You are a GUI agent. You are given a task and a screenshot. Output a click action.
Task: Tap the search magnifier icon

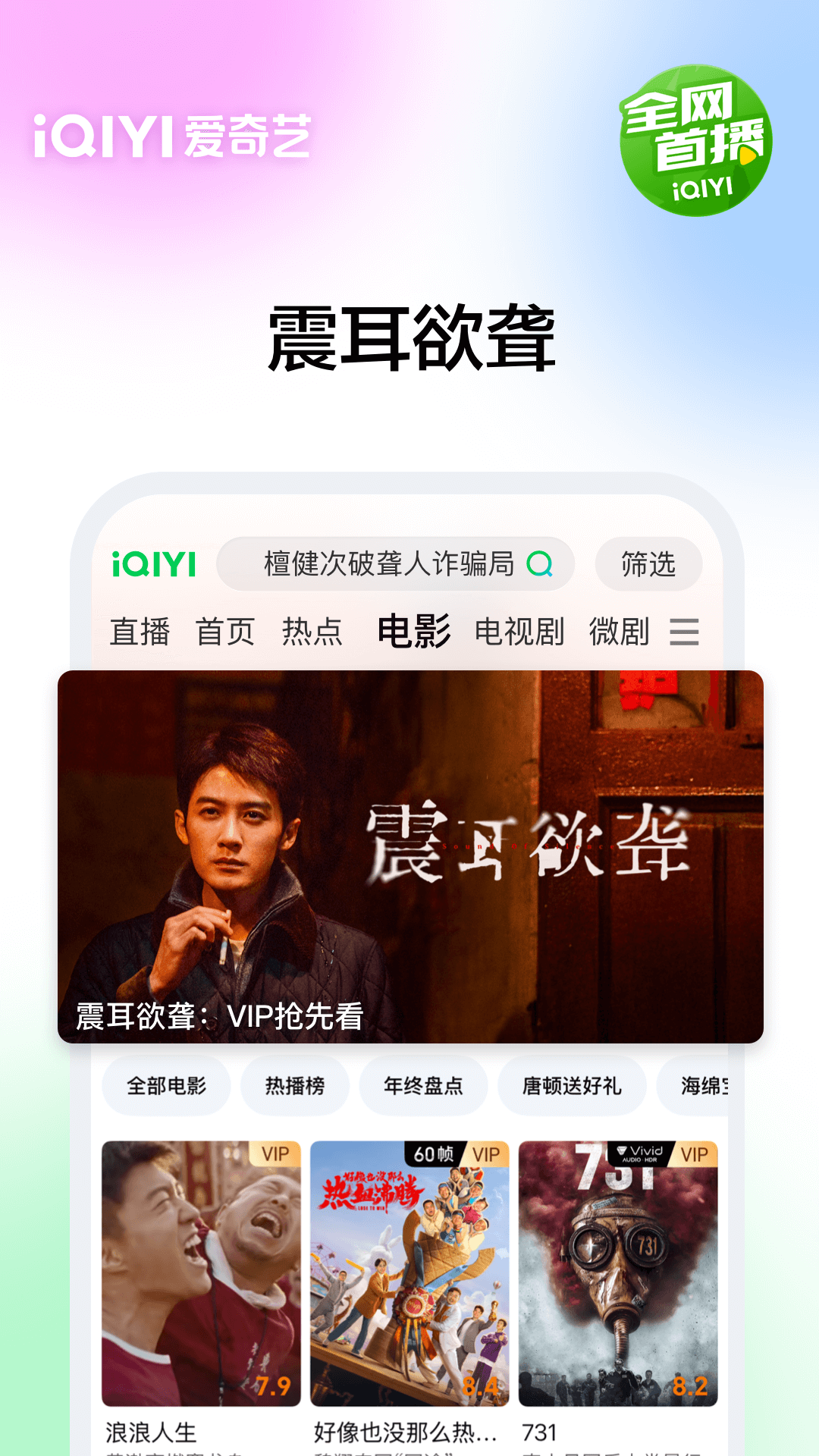coord(540,563)
